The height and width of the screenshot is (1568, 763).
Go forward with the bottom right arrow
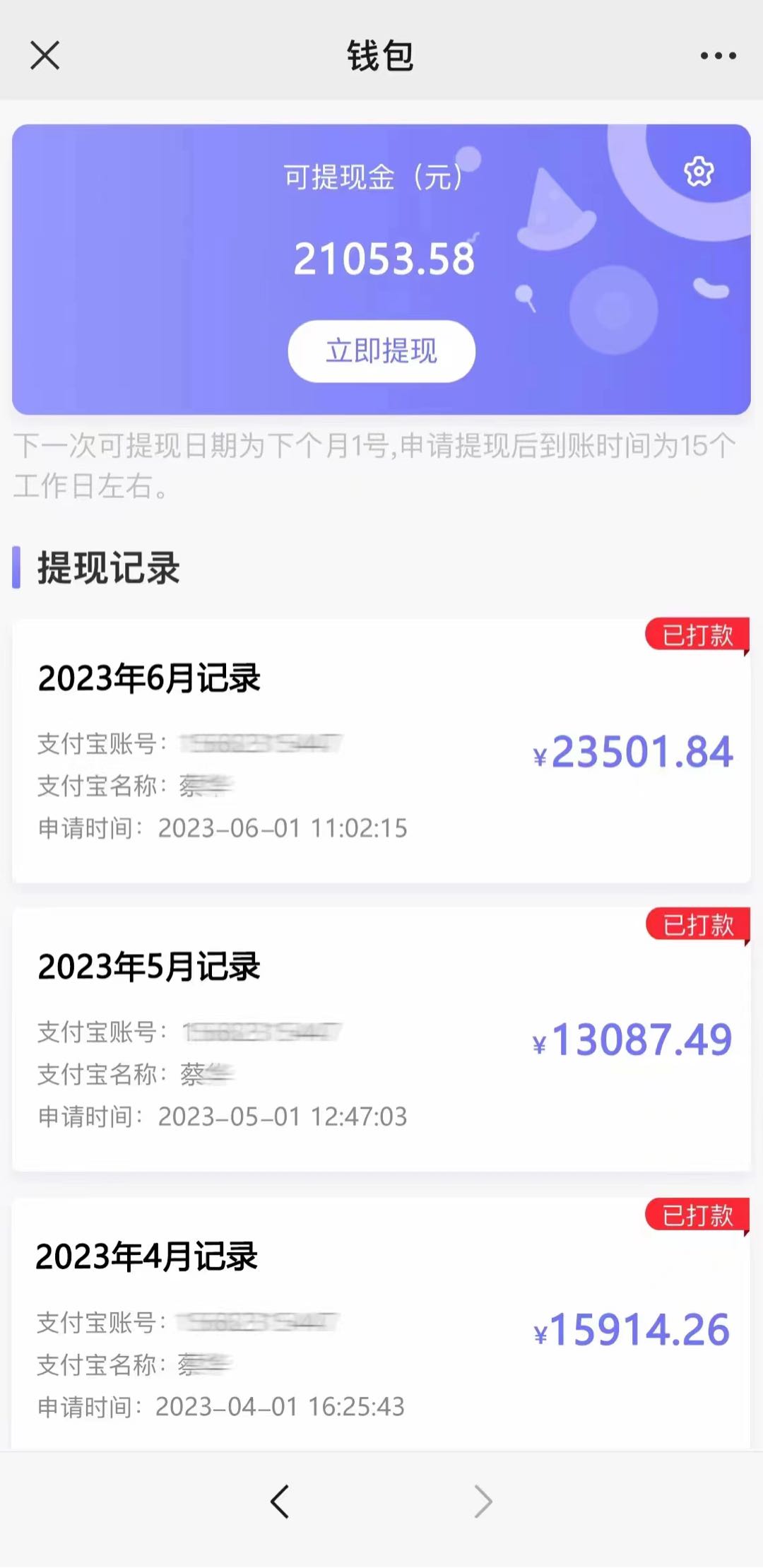pos(483,1502)
